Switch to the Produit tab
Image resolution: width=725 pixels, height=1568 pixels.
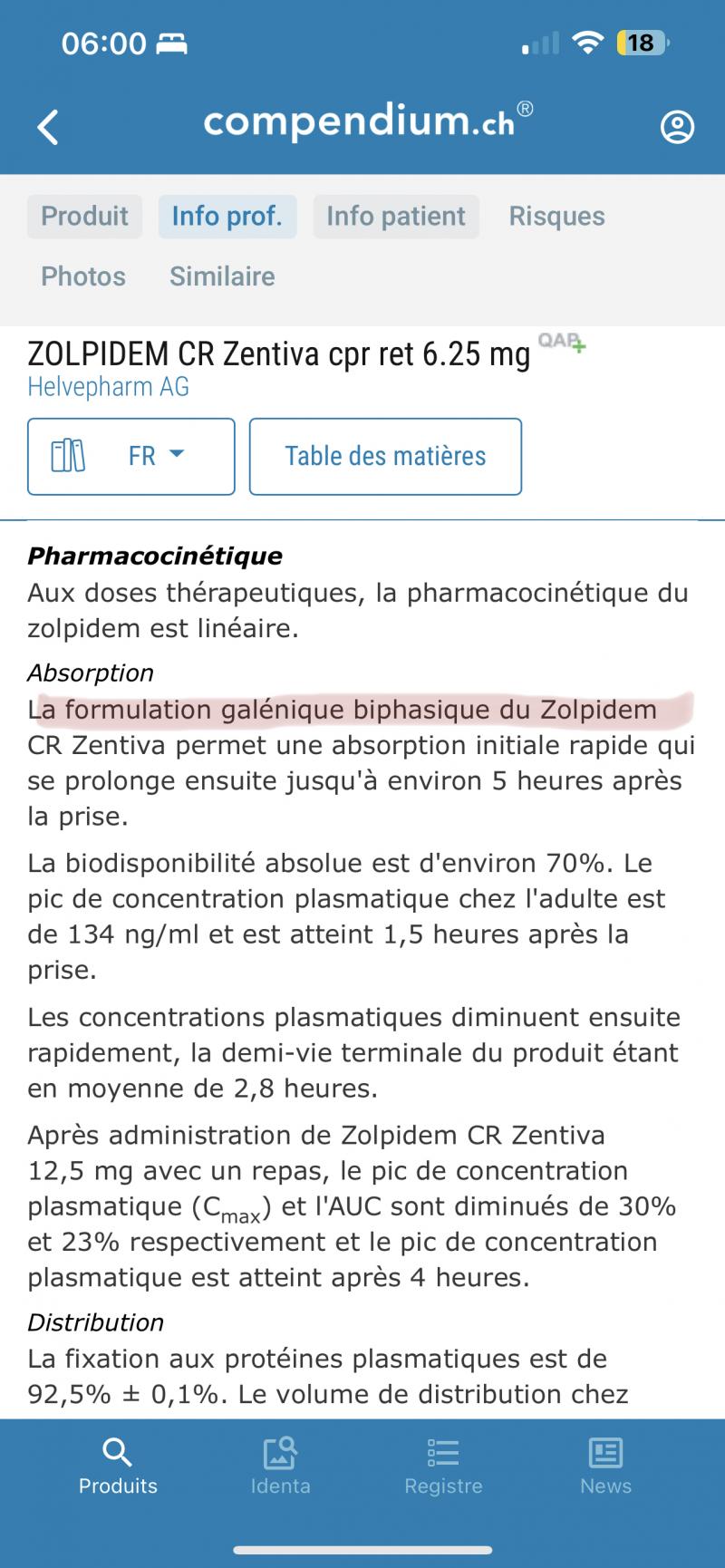pos(84,216)
